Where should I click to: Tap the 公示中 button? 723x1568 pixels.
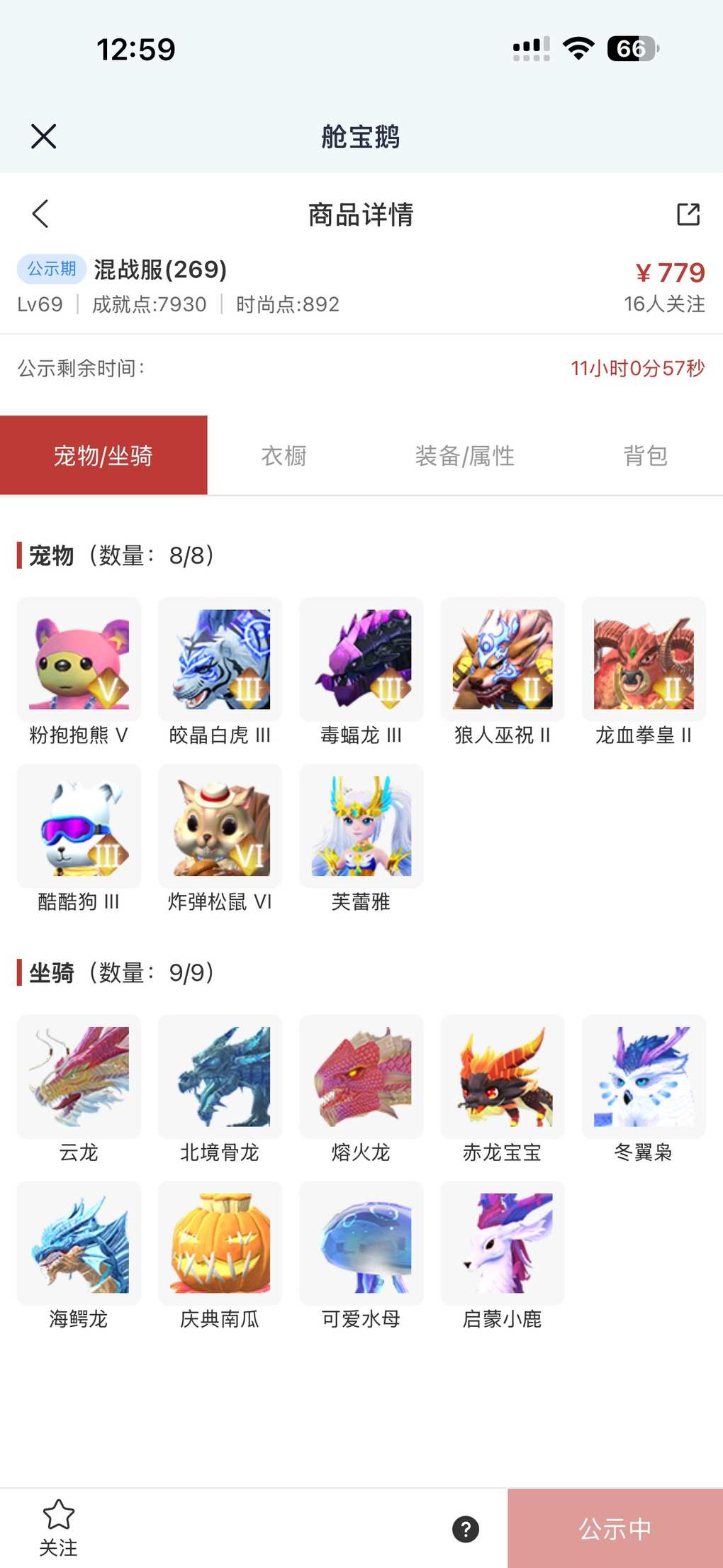(615, 1528)
